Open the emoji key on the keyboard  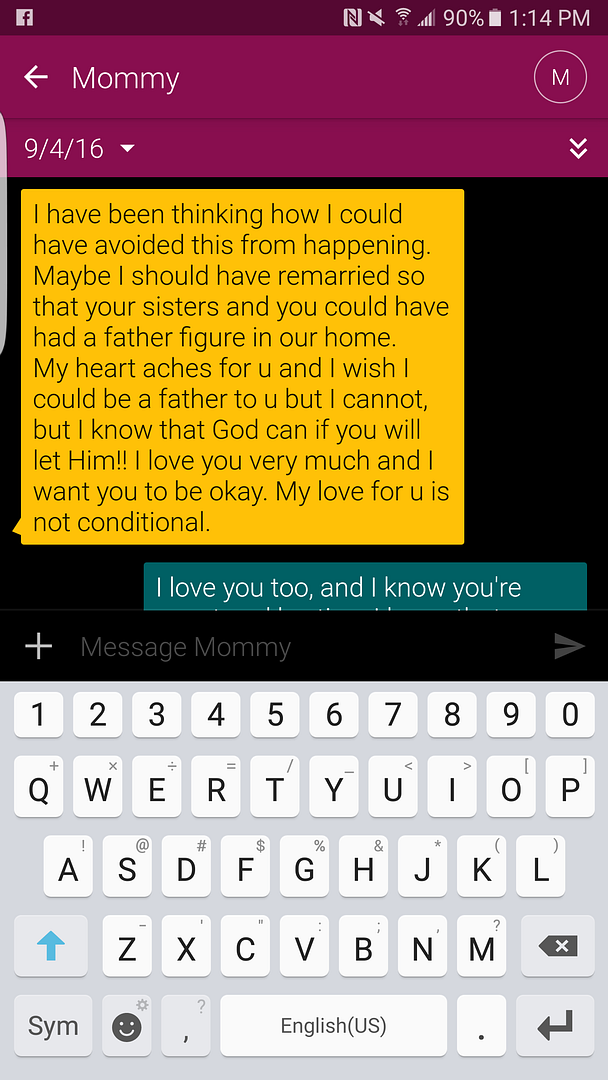[127, 1025]
